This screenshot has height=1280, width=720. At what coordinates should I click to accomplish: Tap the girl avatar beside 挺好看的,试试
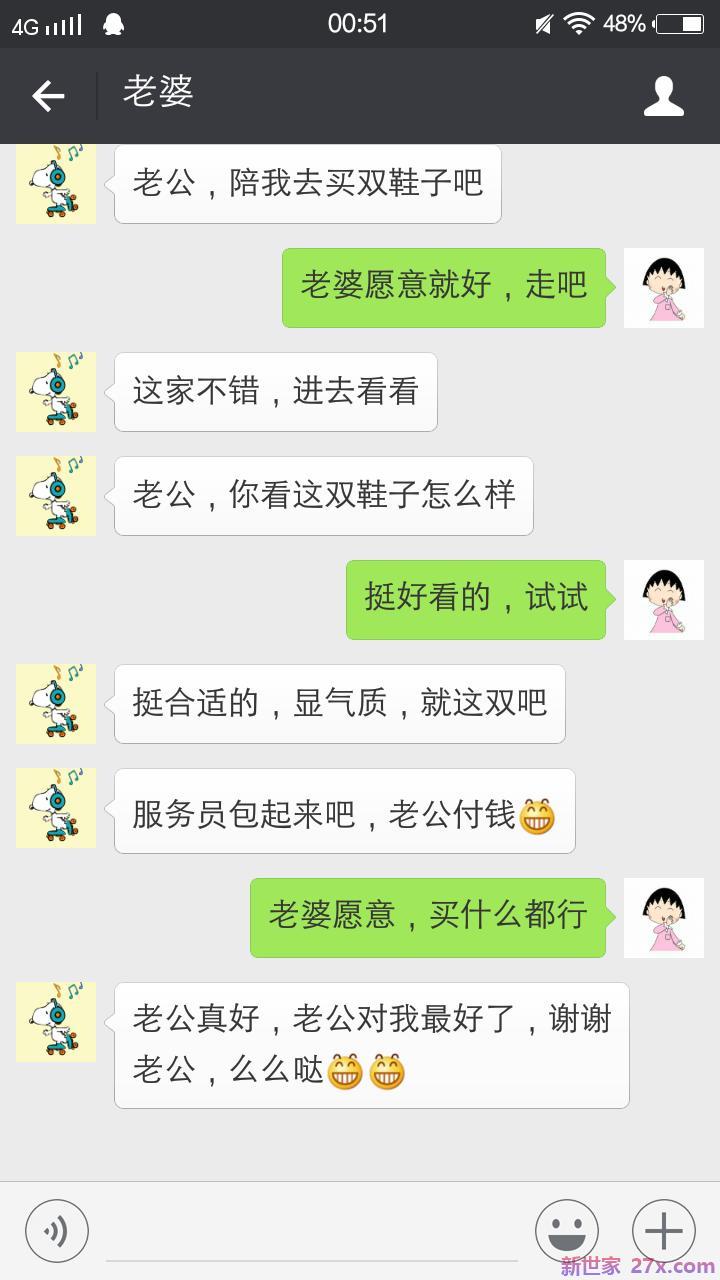click(x=664, y=600)
